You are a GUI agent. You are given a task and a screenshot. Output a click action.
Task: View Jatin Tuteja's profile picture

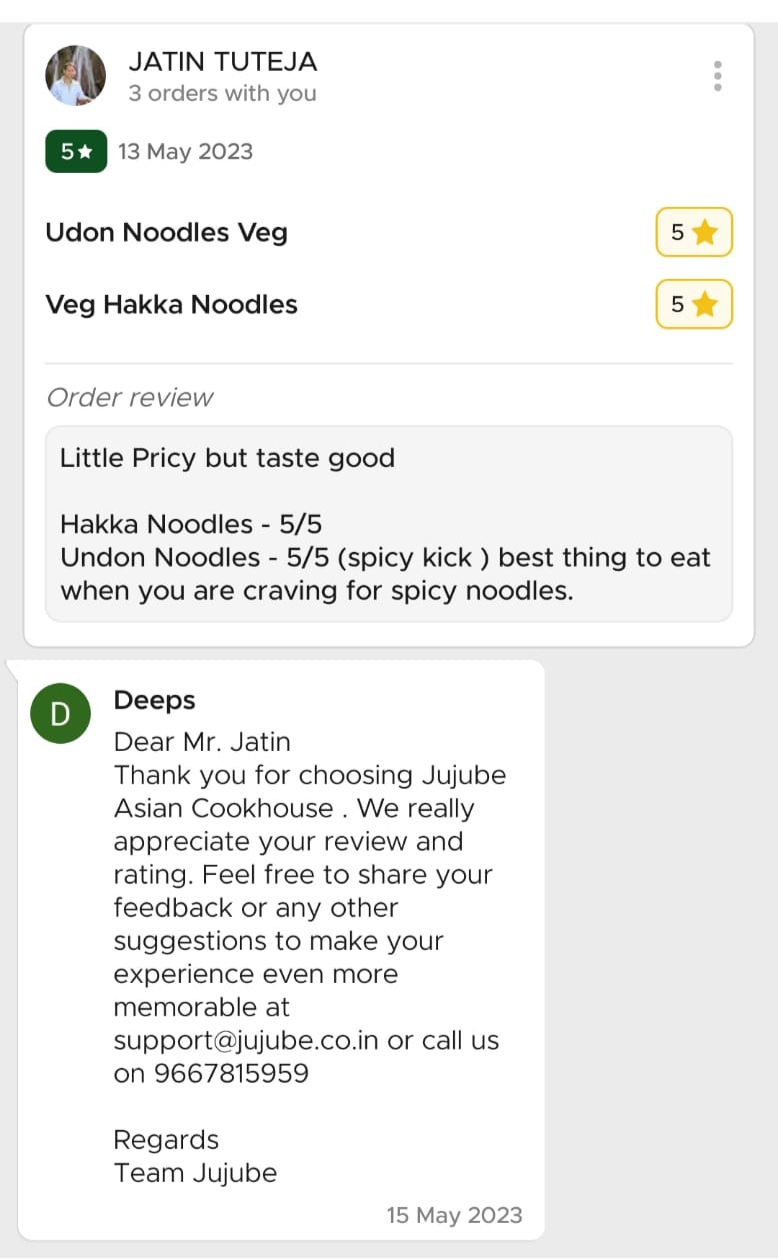[x=76, y=76]
